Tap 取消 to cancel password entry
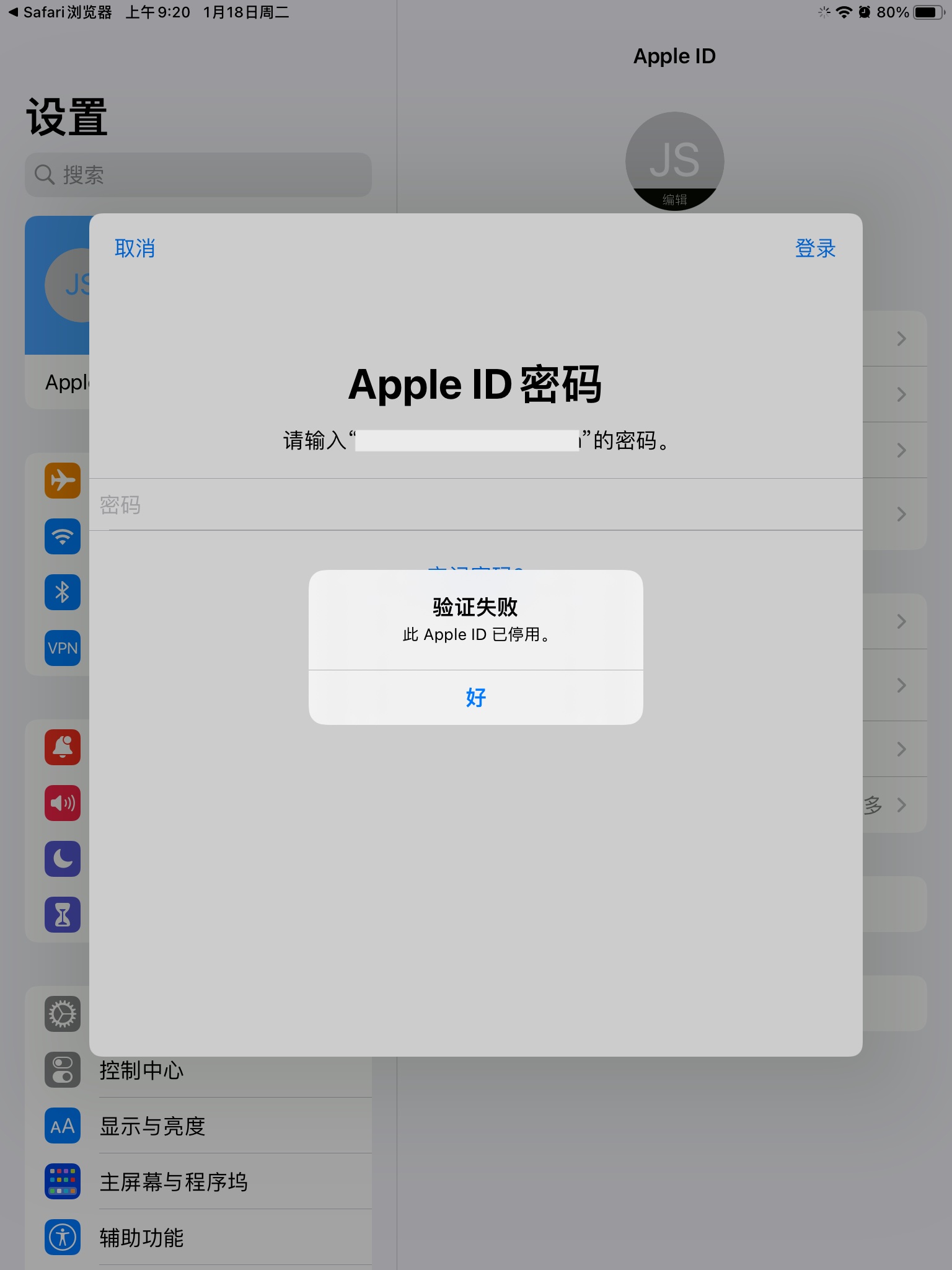Viewport: 952px width, 1270px height. (134, 249)
